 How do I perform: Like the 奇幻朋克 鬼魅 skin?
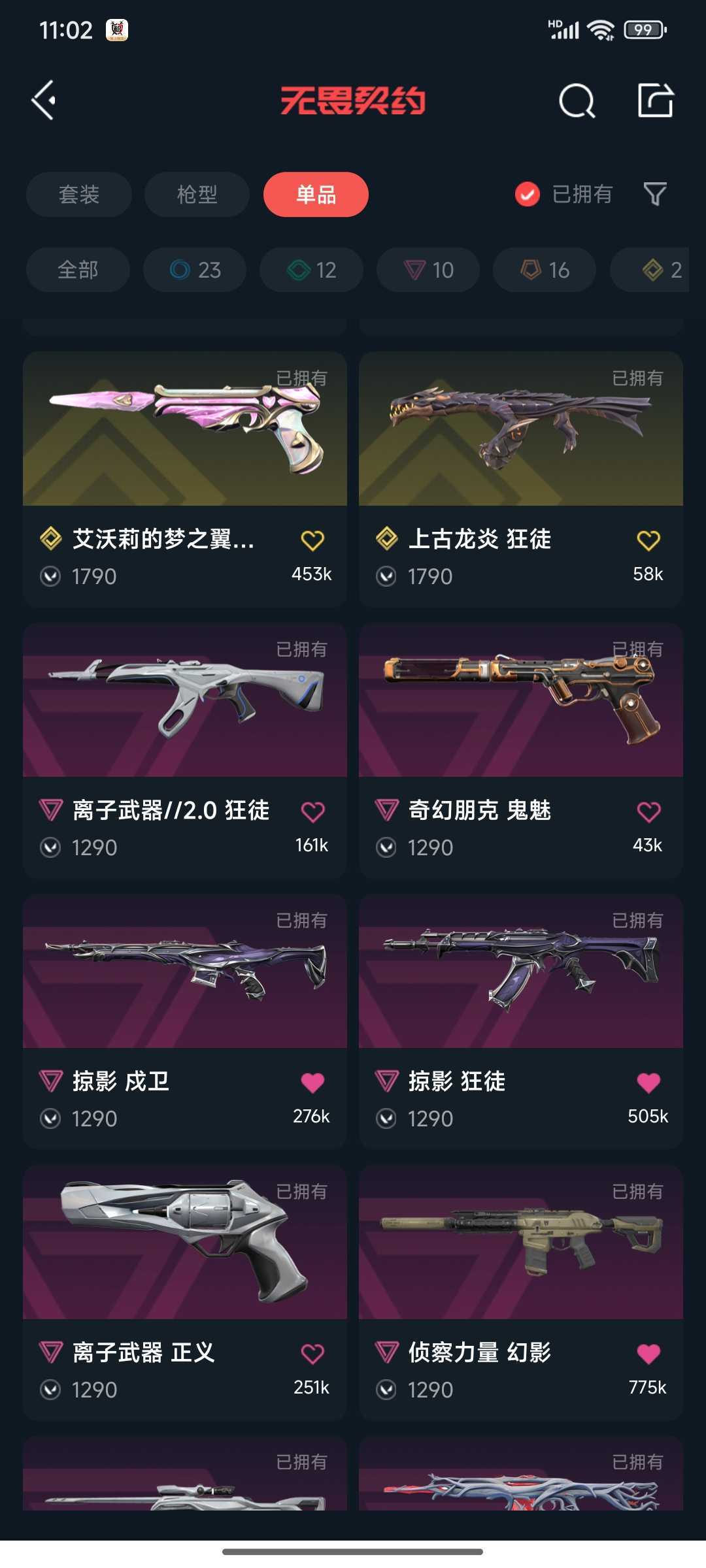pos(648,811)
